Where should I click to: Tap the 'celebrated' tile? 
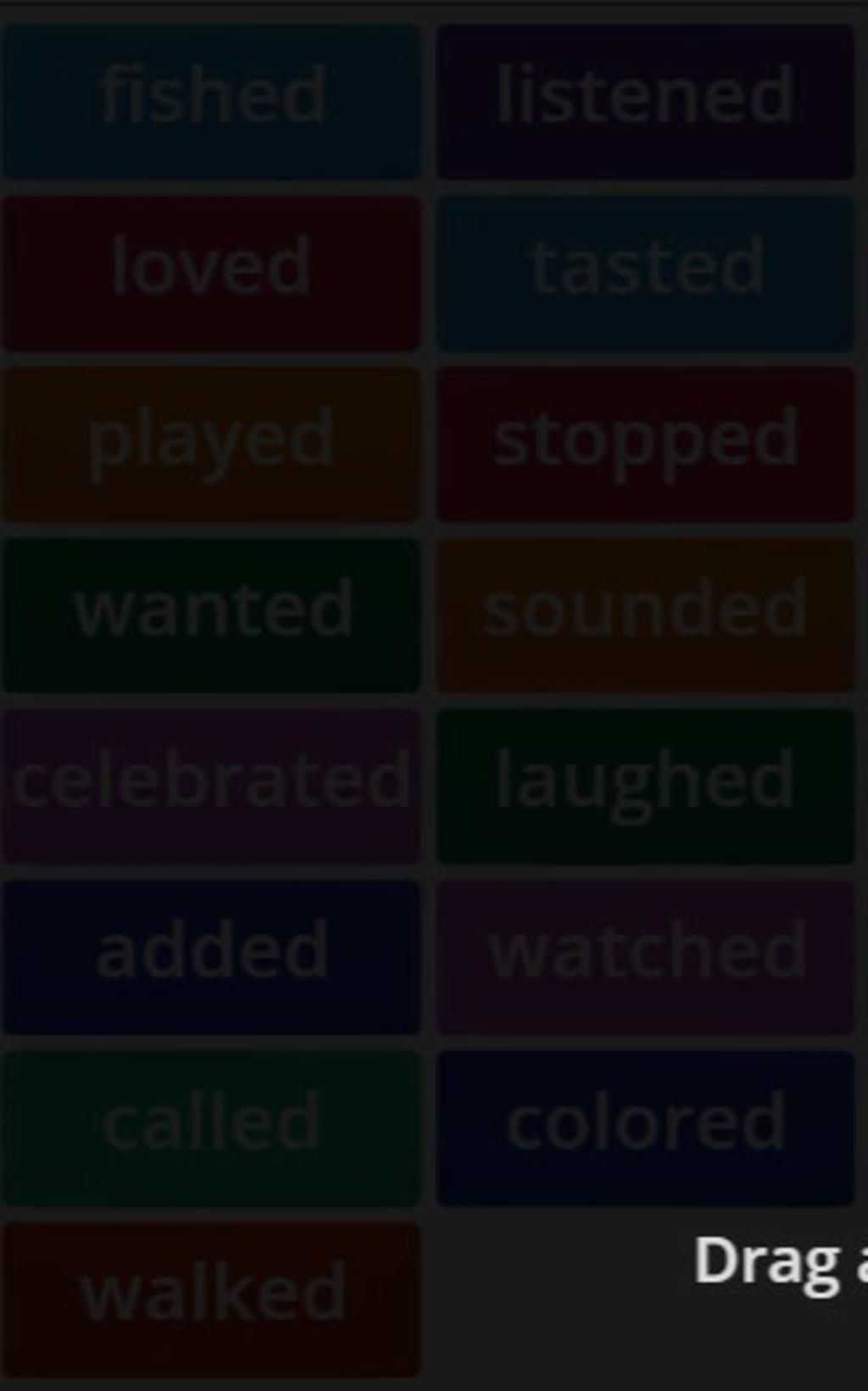pos(211,786)
